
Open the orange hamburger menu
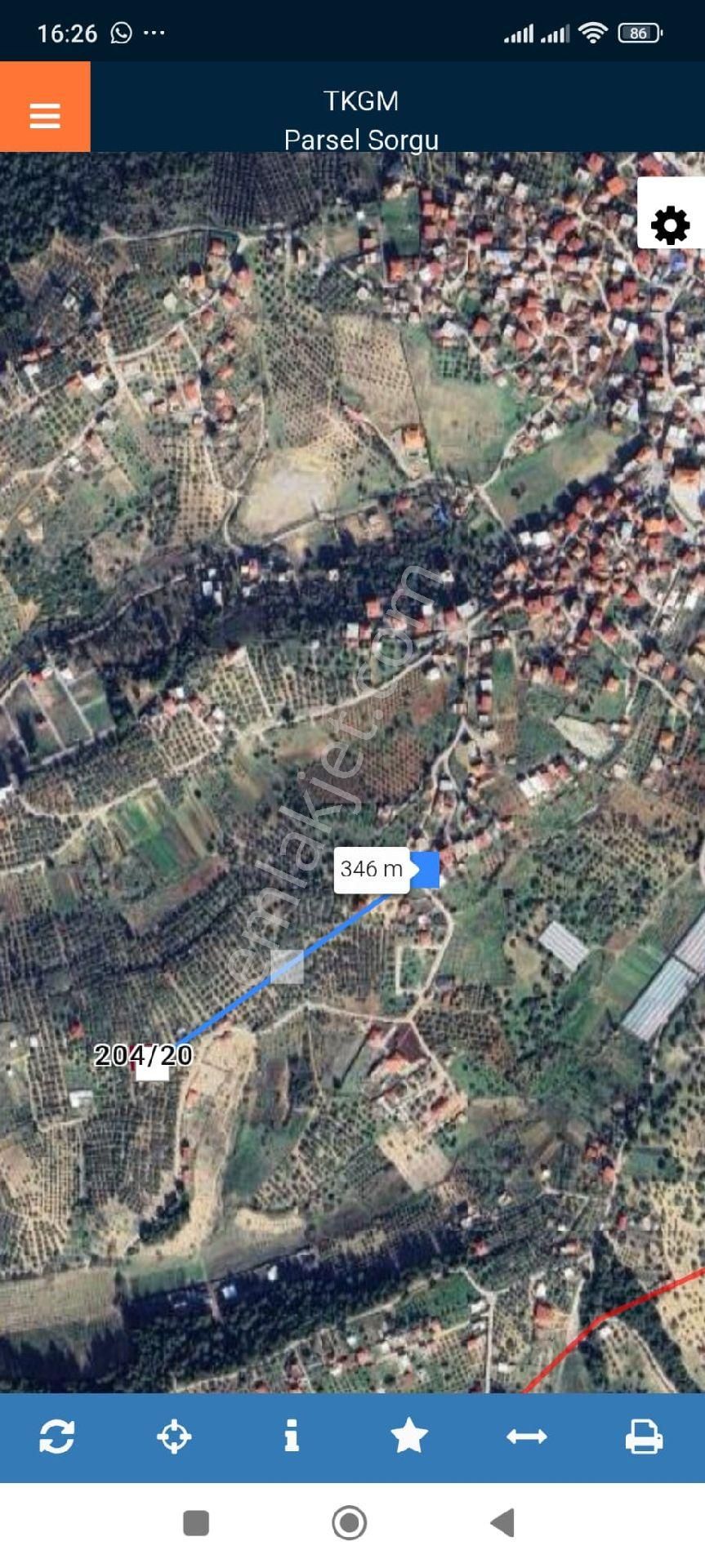point(45,107)
